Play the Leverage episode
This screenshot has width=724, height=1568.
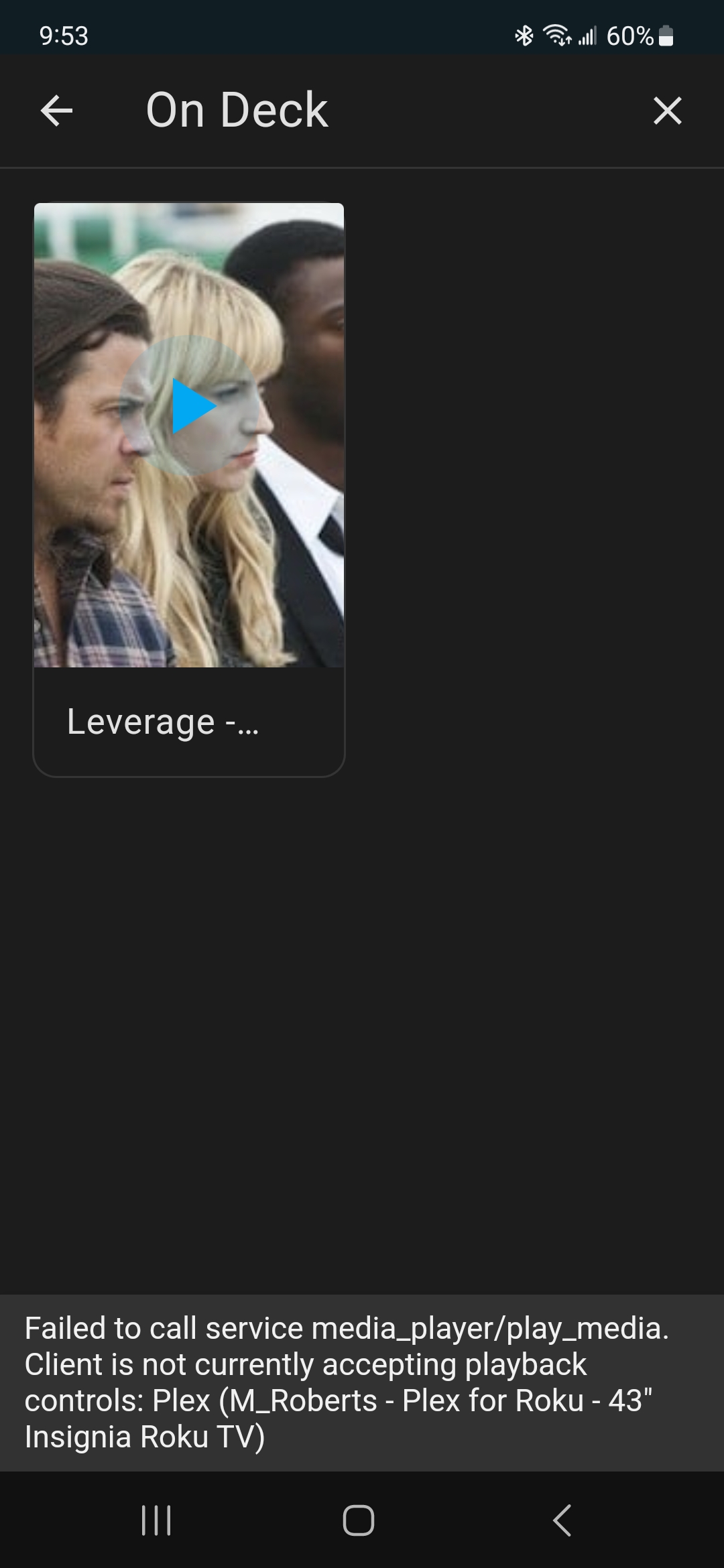(x=190, y=405)
